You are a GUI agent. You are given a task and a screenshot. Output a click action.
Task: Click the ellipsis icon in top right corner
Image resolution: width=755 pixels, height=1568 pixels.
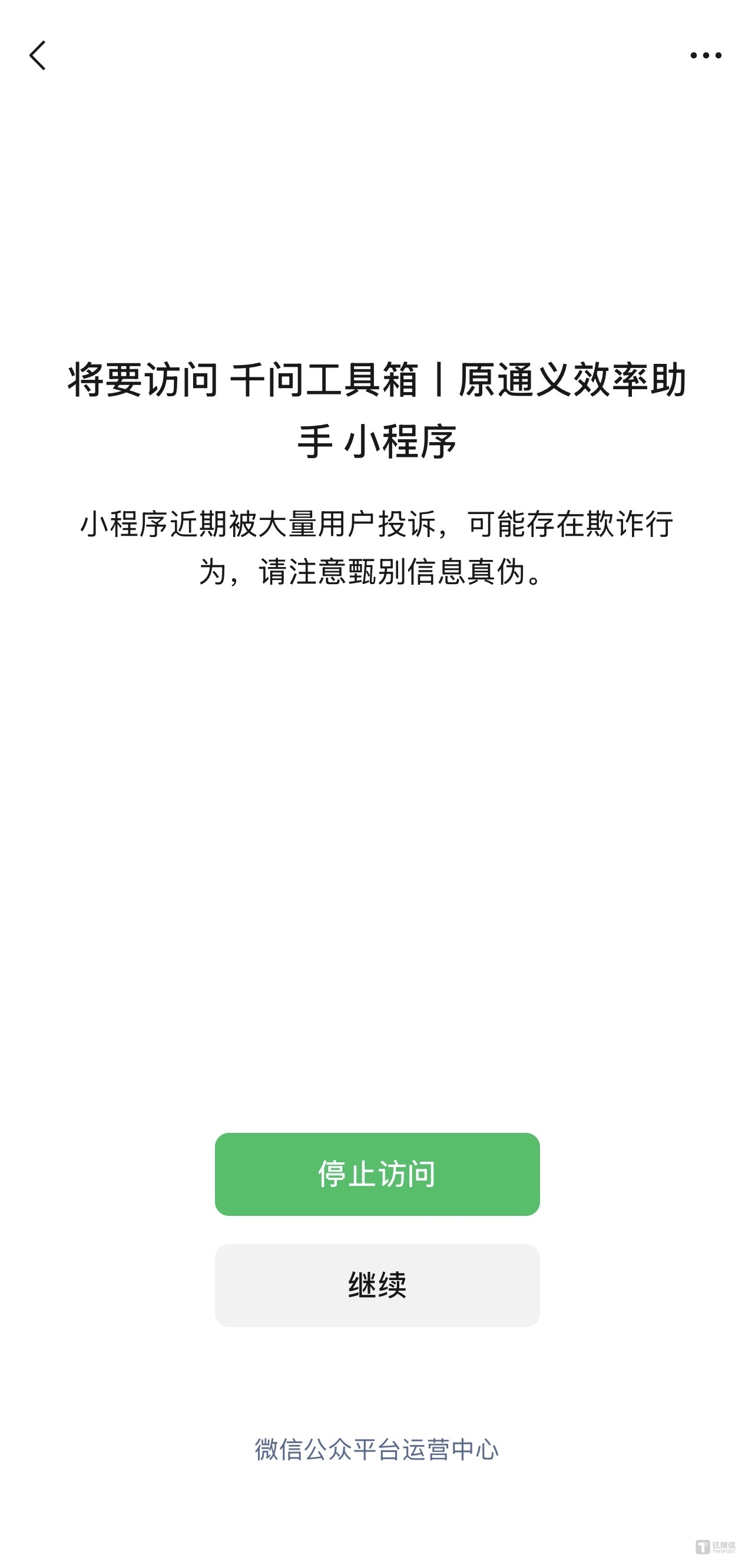(x=706, y=55)
